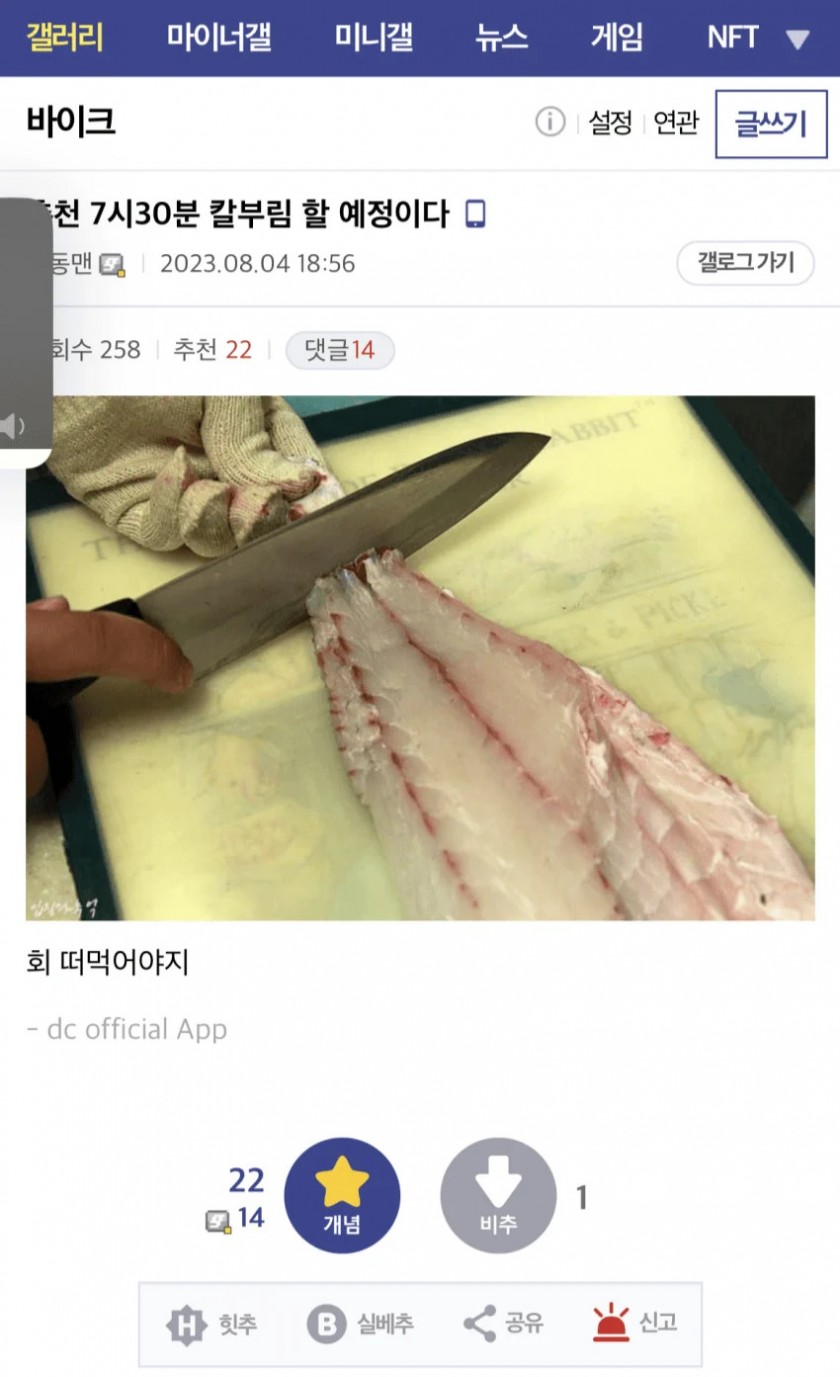This screenshot has width=840, height=1377.
Task: Go to the 미니갤 tab
Action: pyautogui.click(x=373, y=38)
